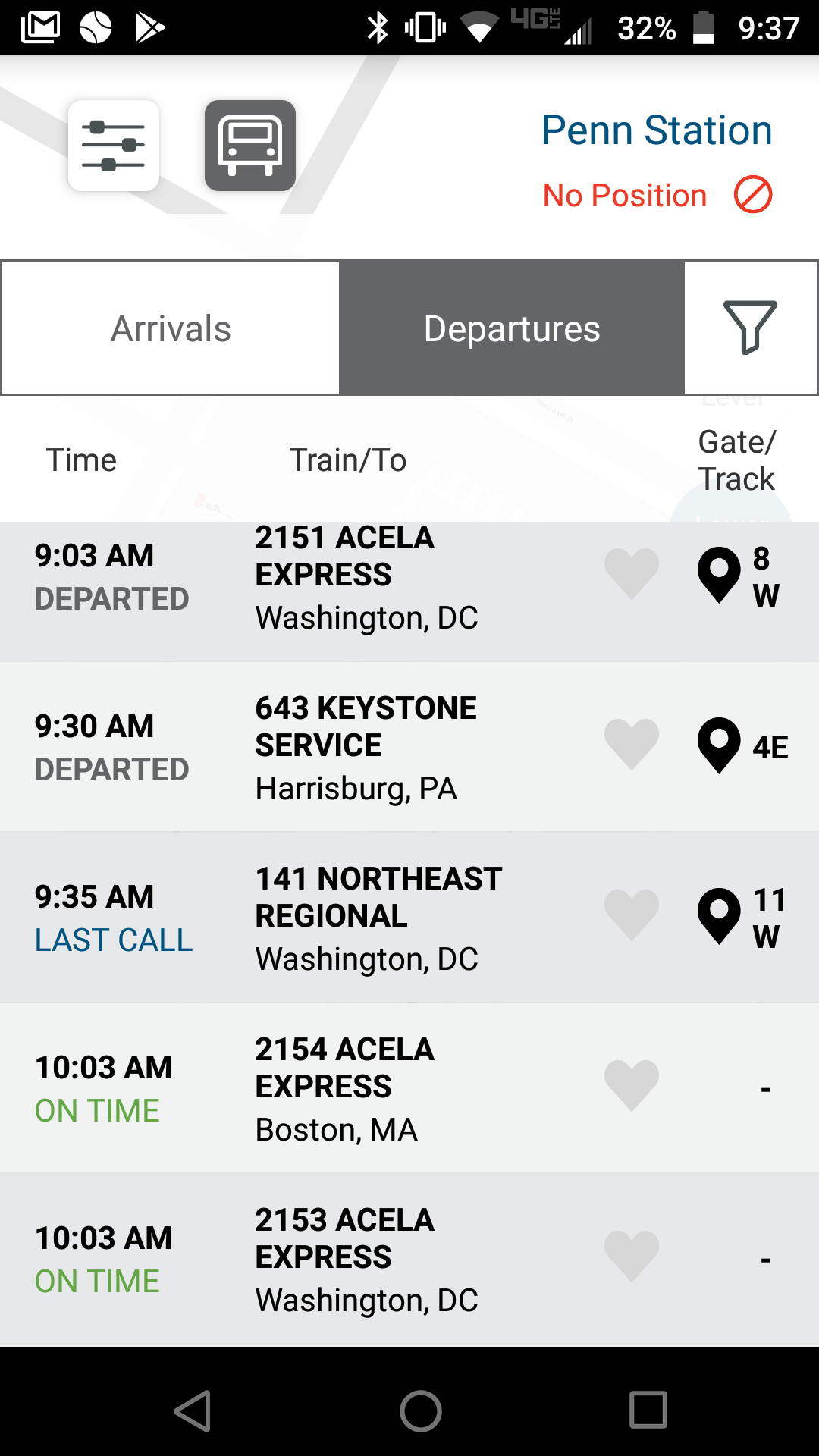Image resolution: width=819 pixels, height=1456 pixels.
Task: Open the filter funnel icon
Action: (x=750, y=328)
